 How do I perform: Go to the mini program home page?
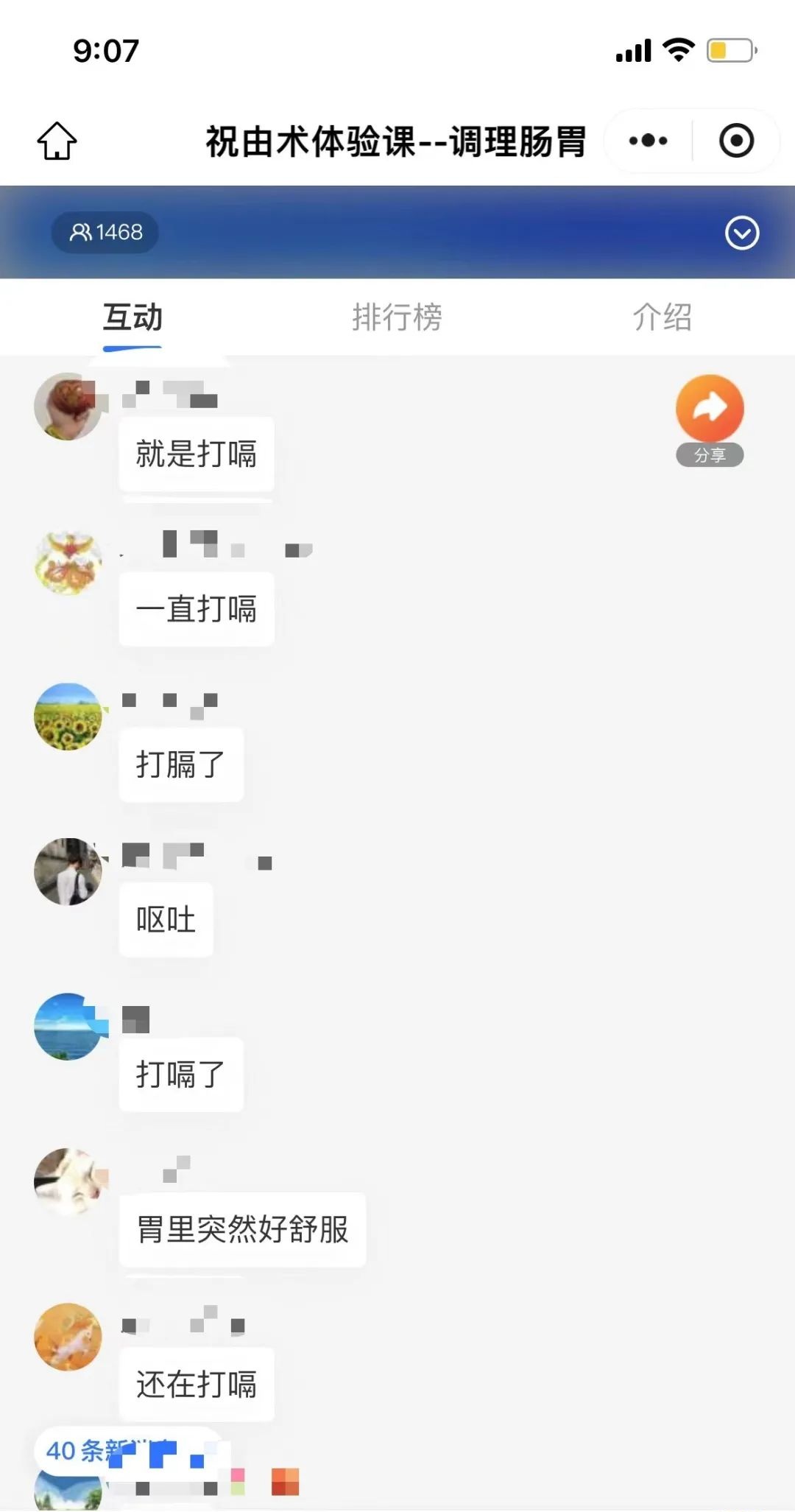[x=57, y=141]
